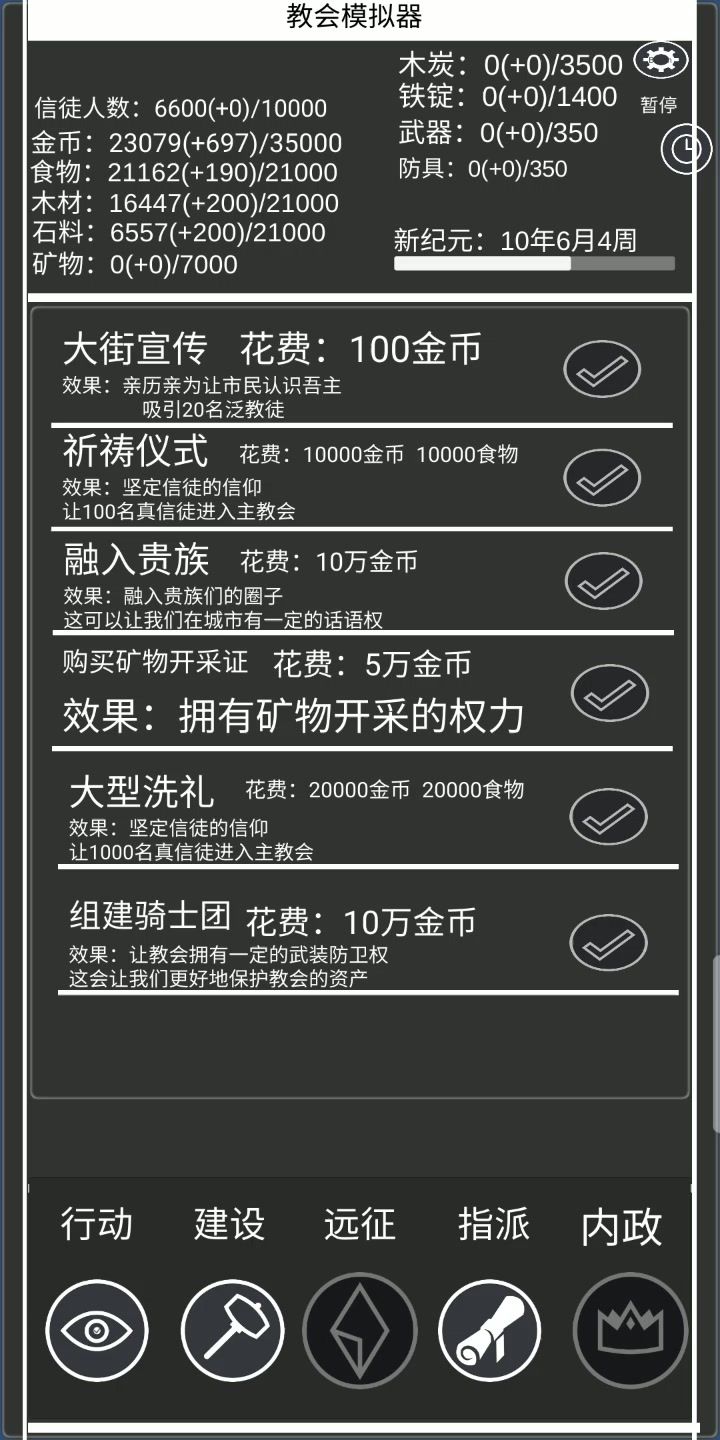Confirm the 融入贵族 action
The width and height of the screenshot is (720, 1440).
pyautogui.click(x=603, y=580)
